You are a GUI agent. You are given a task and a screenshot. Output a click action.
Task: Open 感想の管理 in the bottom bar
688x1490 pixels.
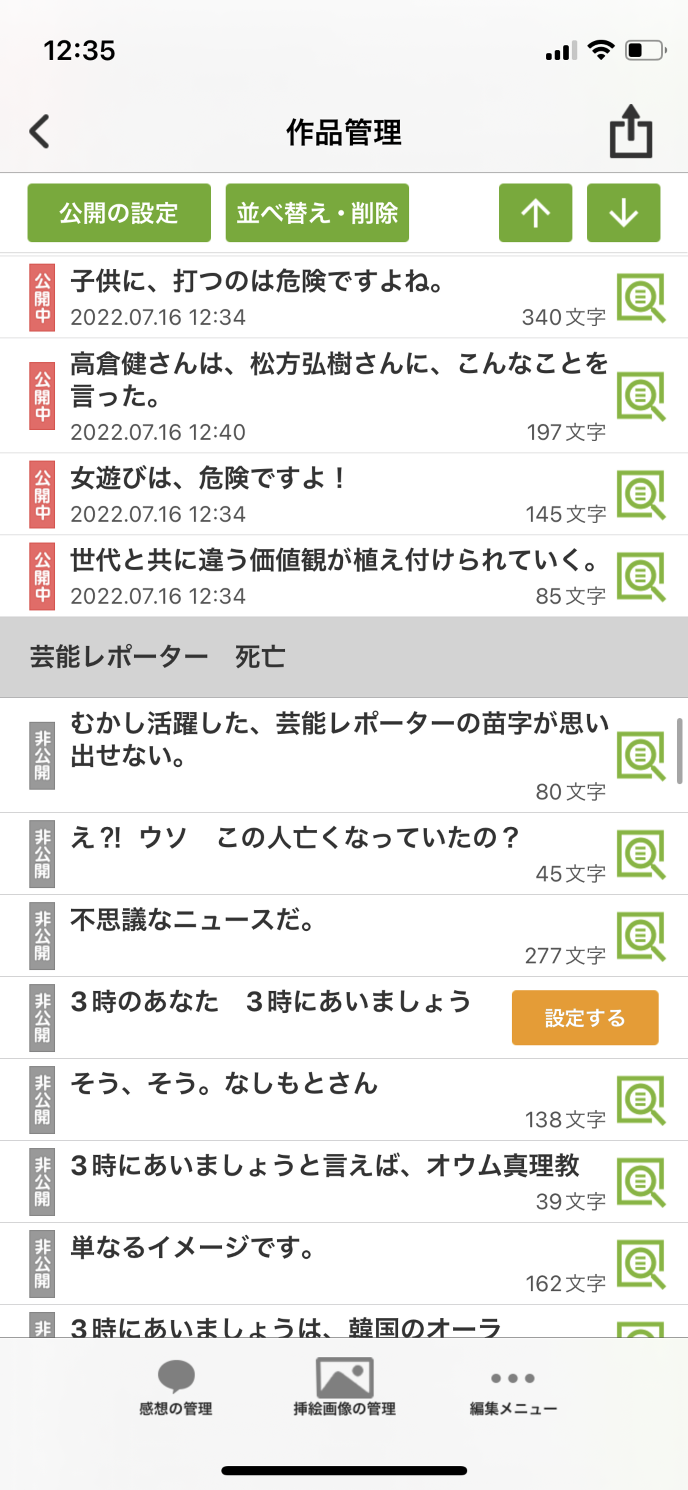point(176,1389)
